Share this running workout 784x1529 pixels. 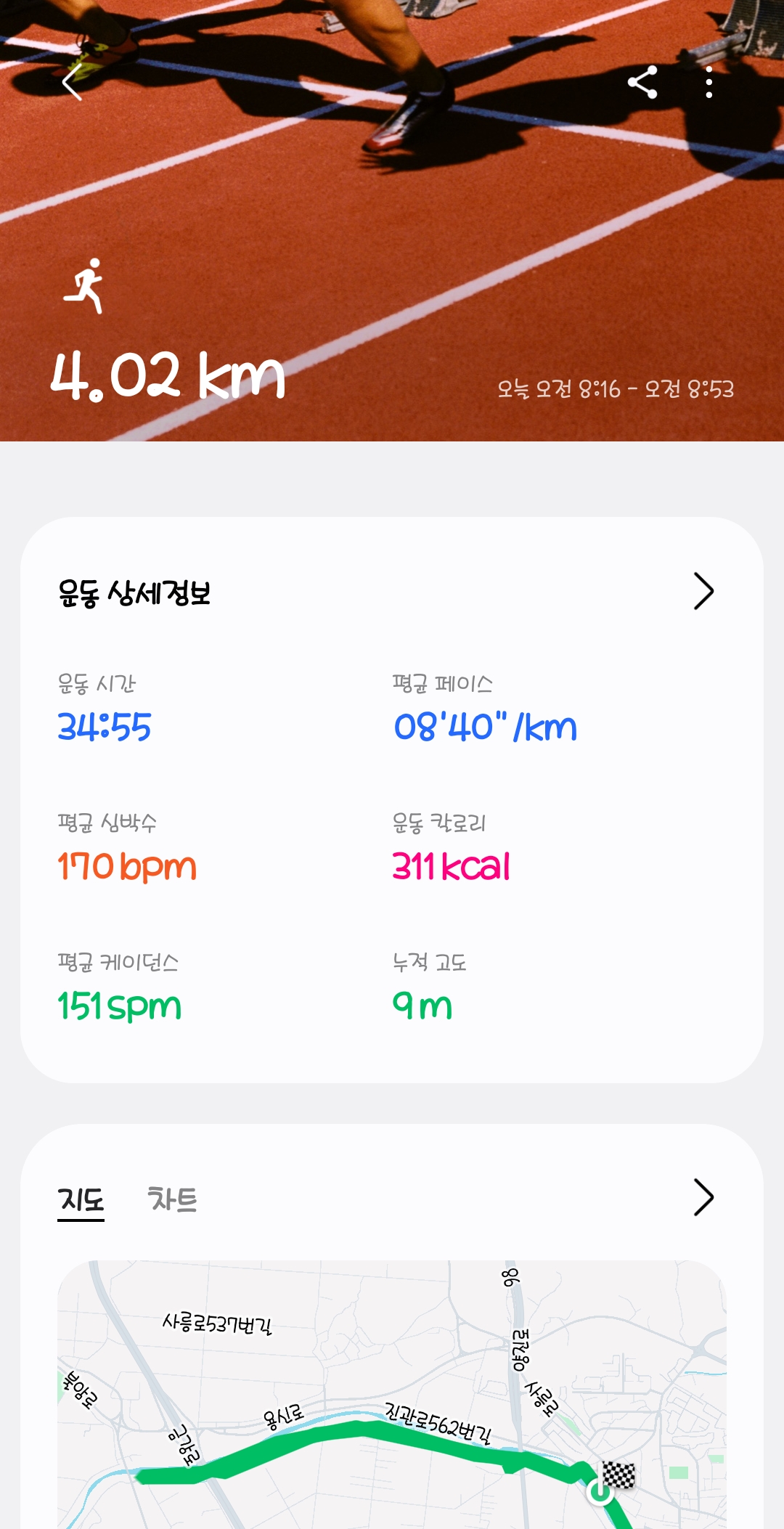click(x=642, y=82)
